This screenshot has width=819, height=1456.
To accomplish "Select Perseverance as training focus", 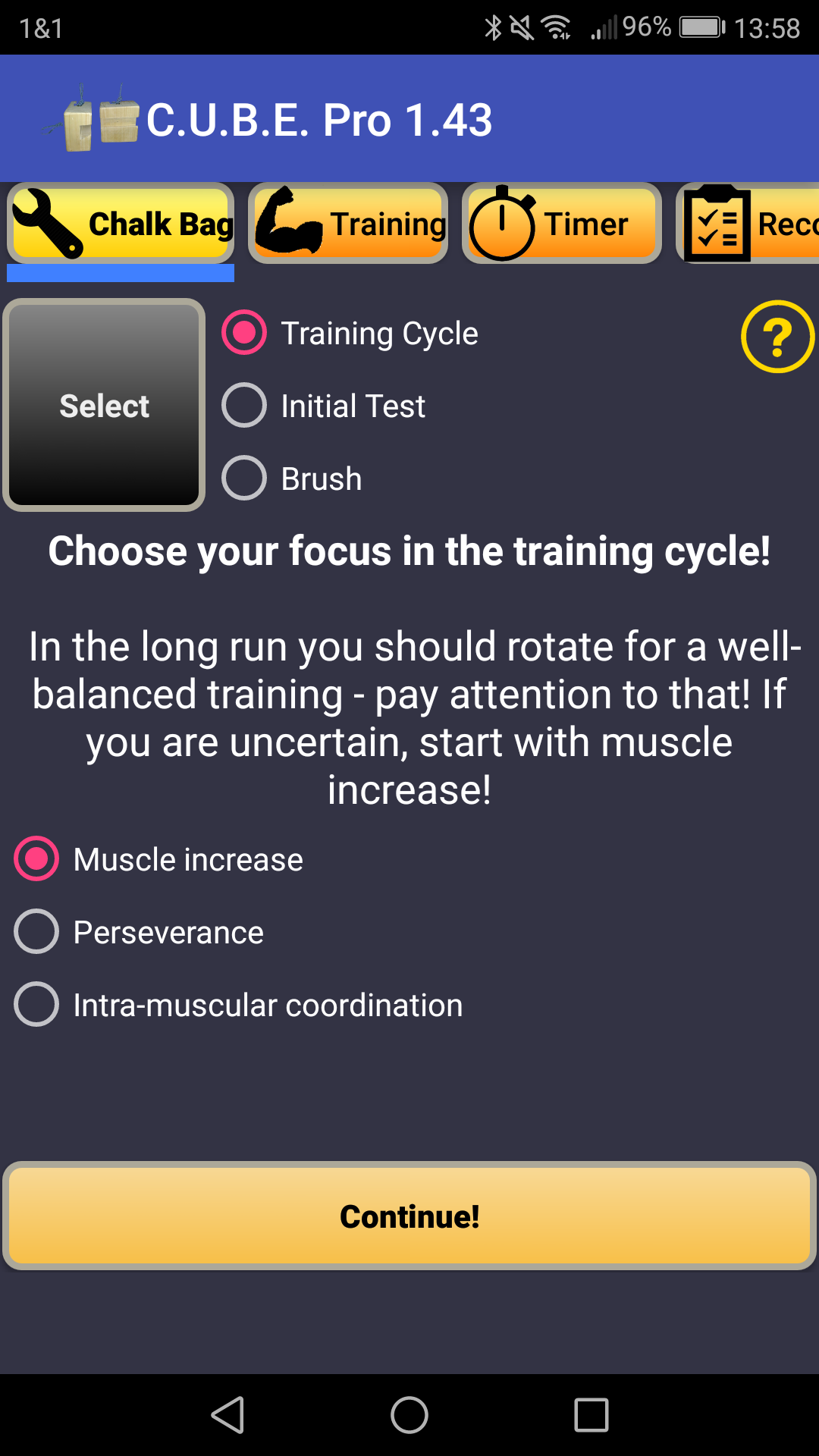I will point(36,932).
